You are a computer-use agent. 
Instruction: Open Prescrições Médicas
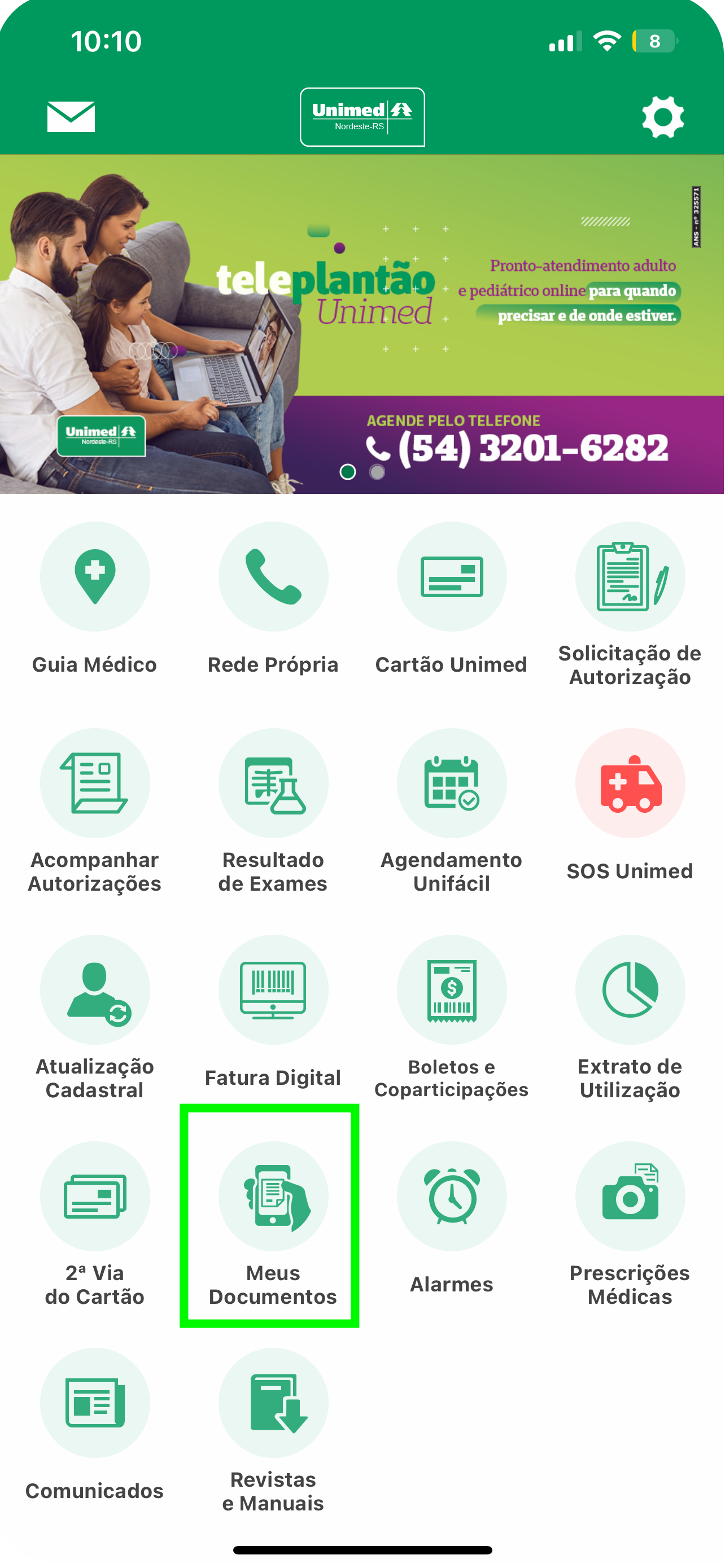click(630, 1196)
